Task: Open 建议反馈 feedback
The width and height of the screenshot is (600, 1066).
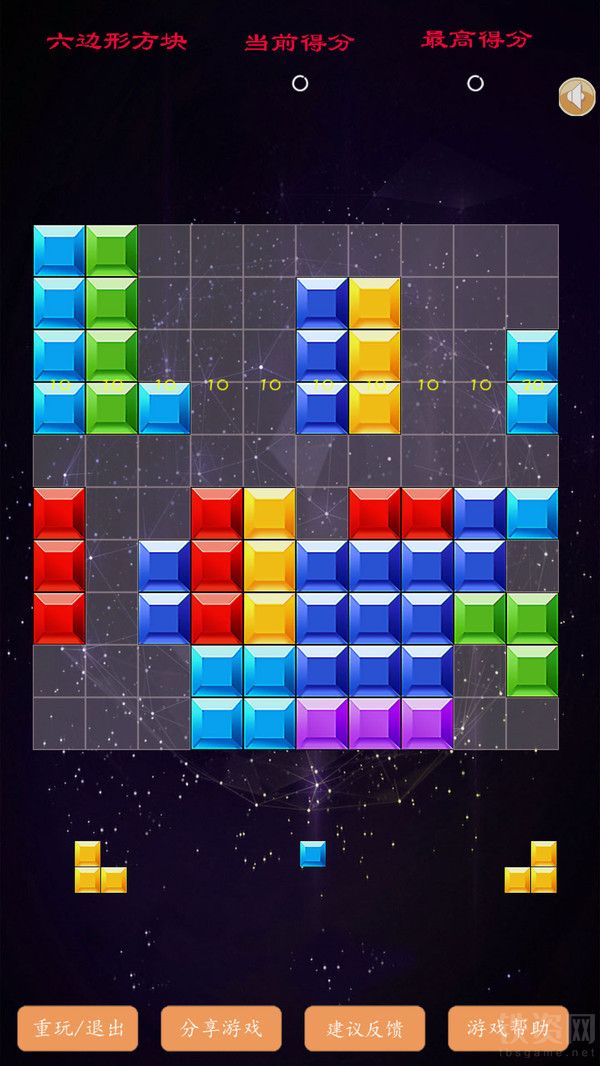Action: pyautogui.click(x=365, y=1028)
